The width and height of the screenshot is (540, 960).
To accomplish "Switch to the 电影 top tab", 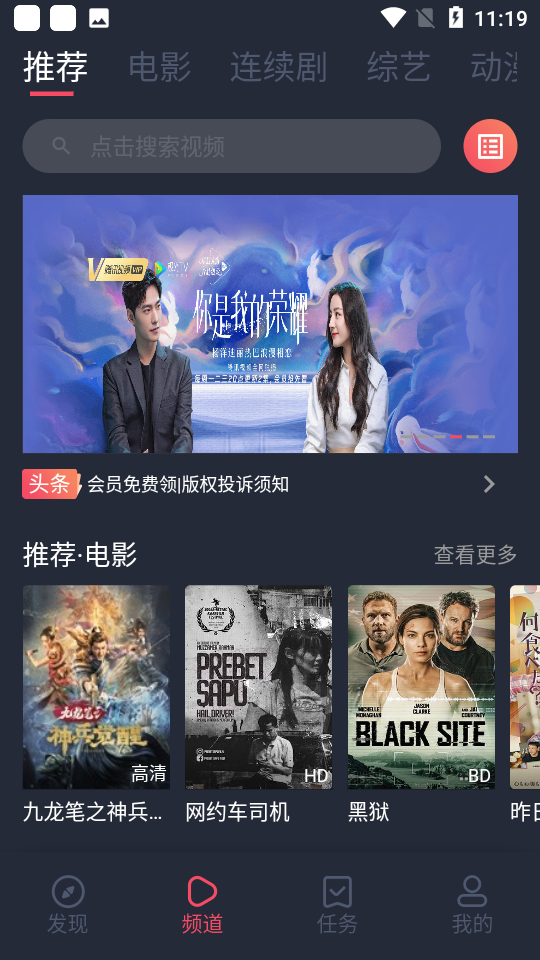I will click(160, 67).
